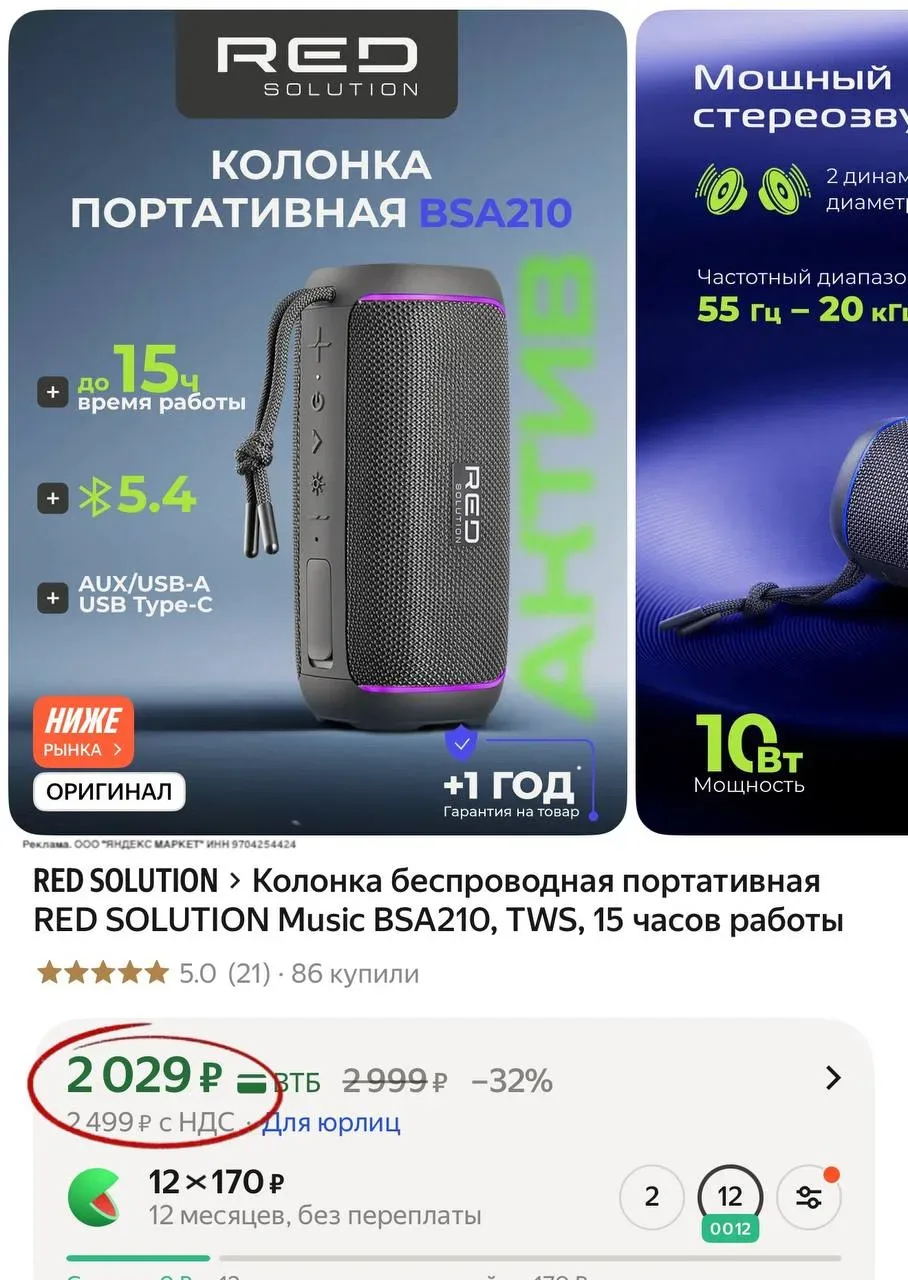
Task: Open installment settings sliders icon
Action: [x=808, y=1197]
